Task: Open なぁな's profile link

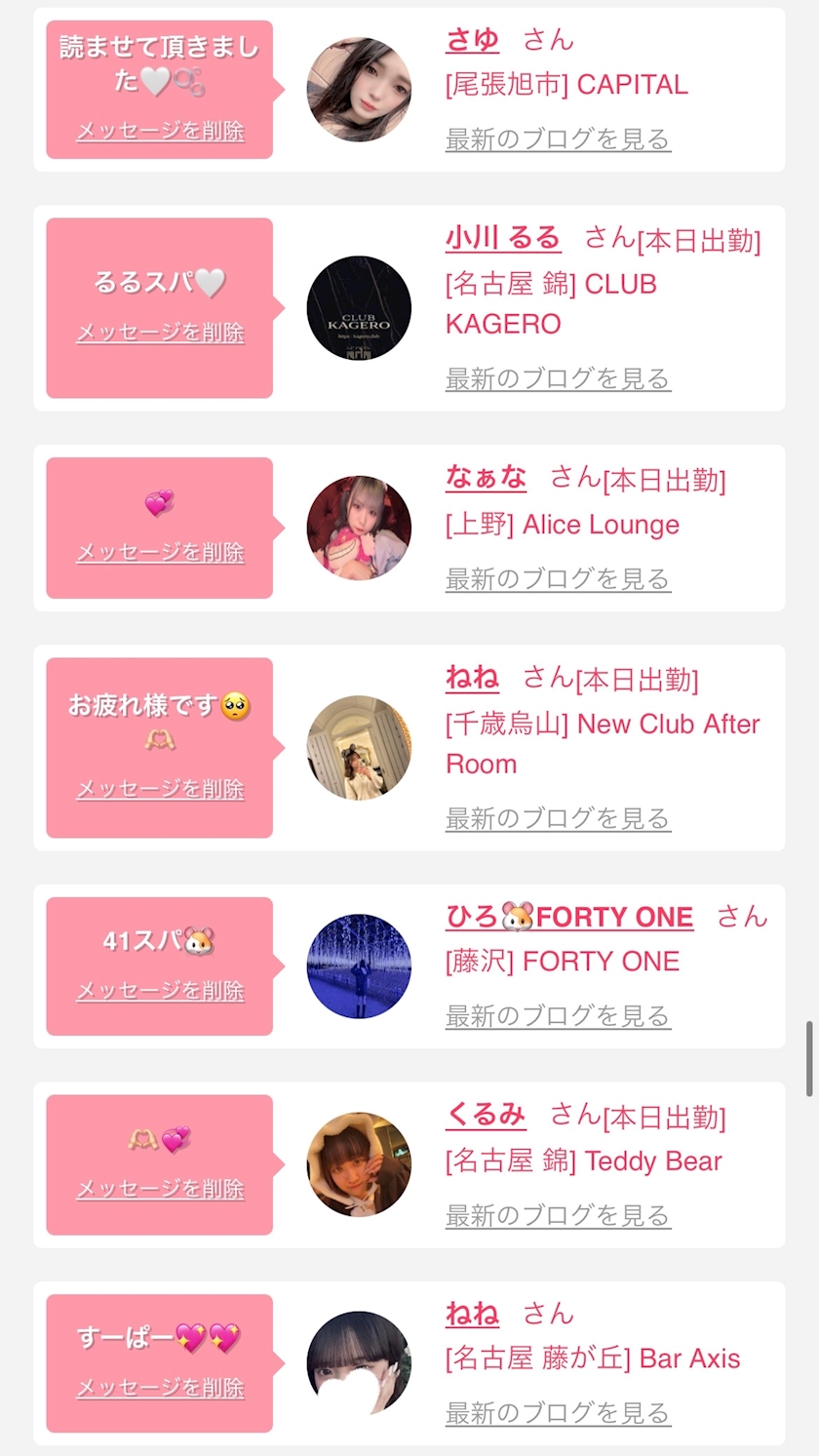Action: point(486,477)
